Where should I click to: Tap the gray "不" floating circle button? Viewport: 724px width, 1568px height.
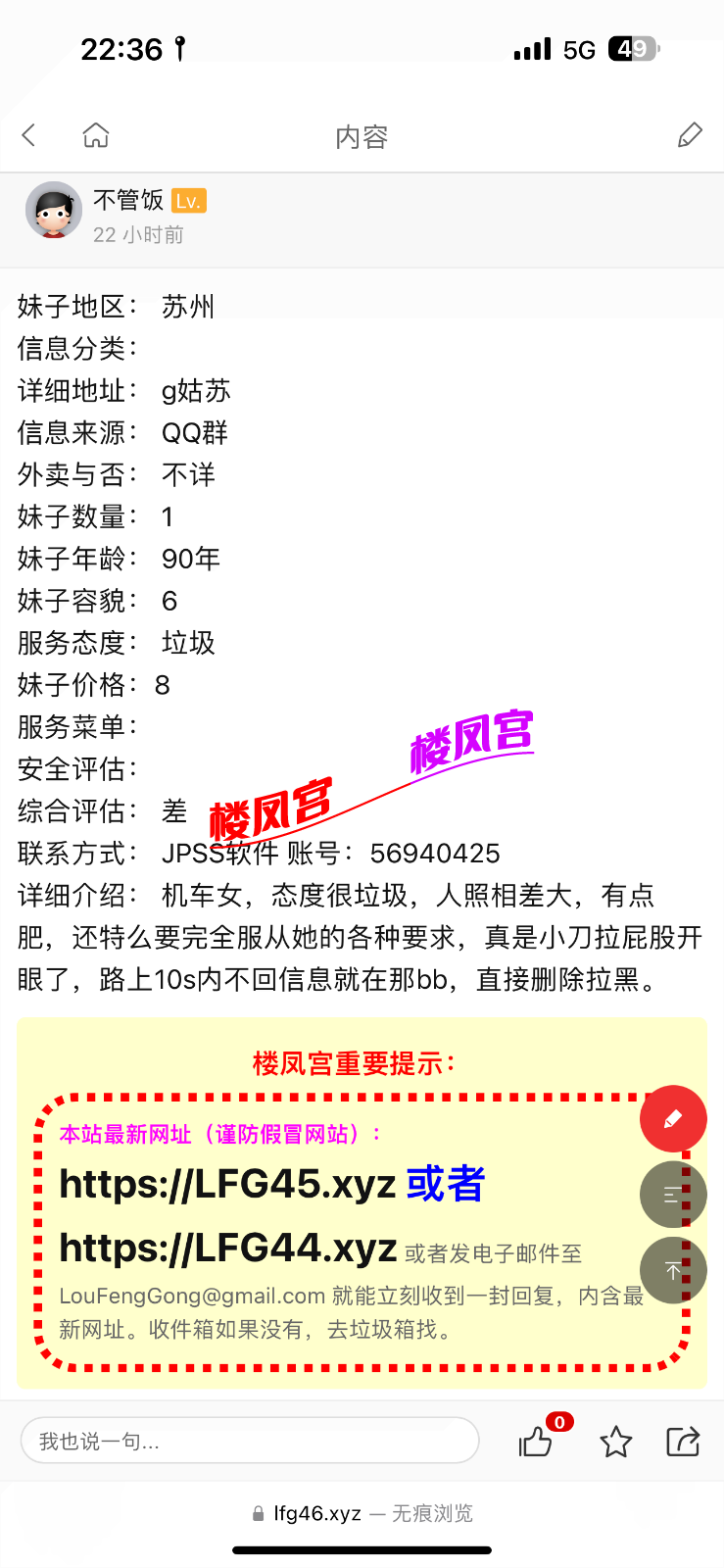click(673, 1270)
